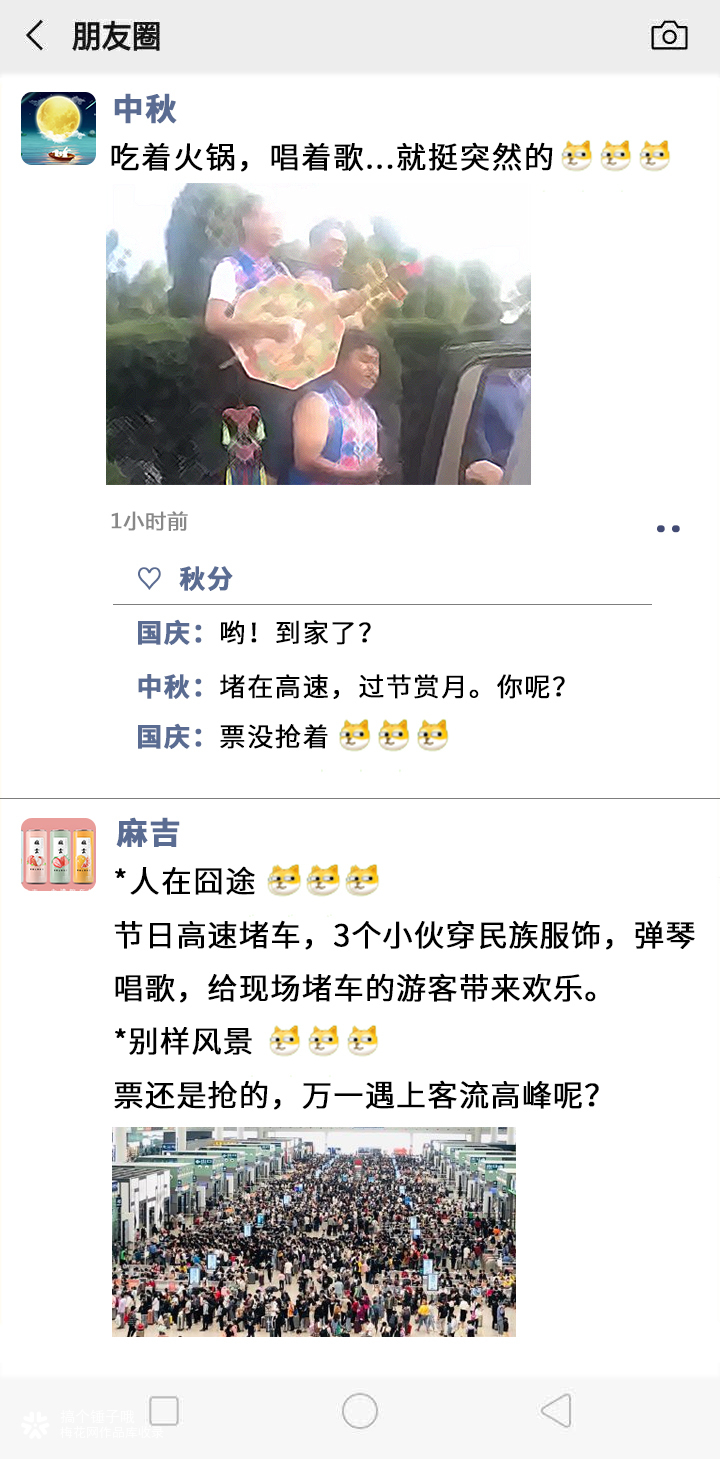Open the 中秋 username link
This screenshot has height=1460, width=720.
click(x=145, y=109)
